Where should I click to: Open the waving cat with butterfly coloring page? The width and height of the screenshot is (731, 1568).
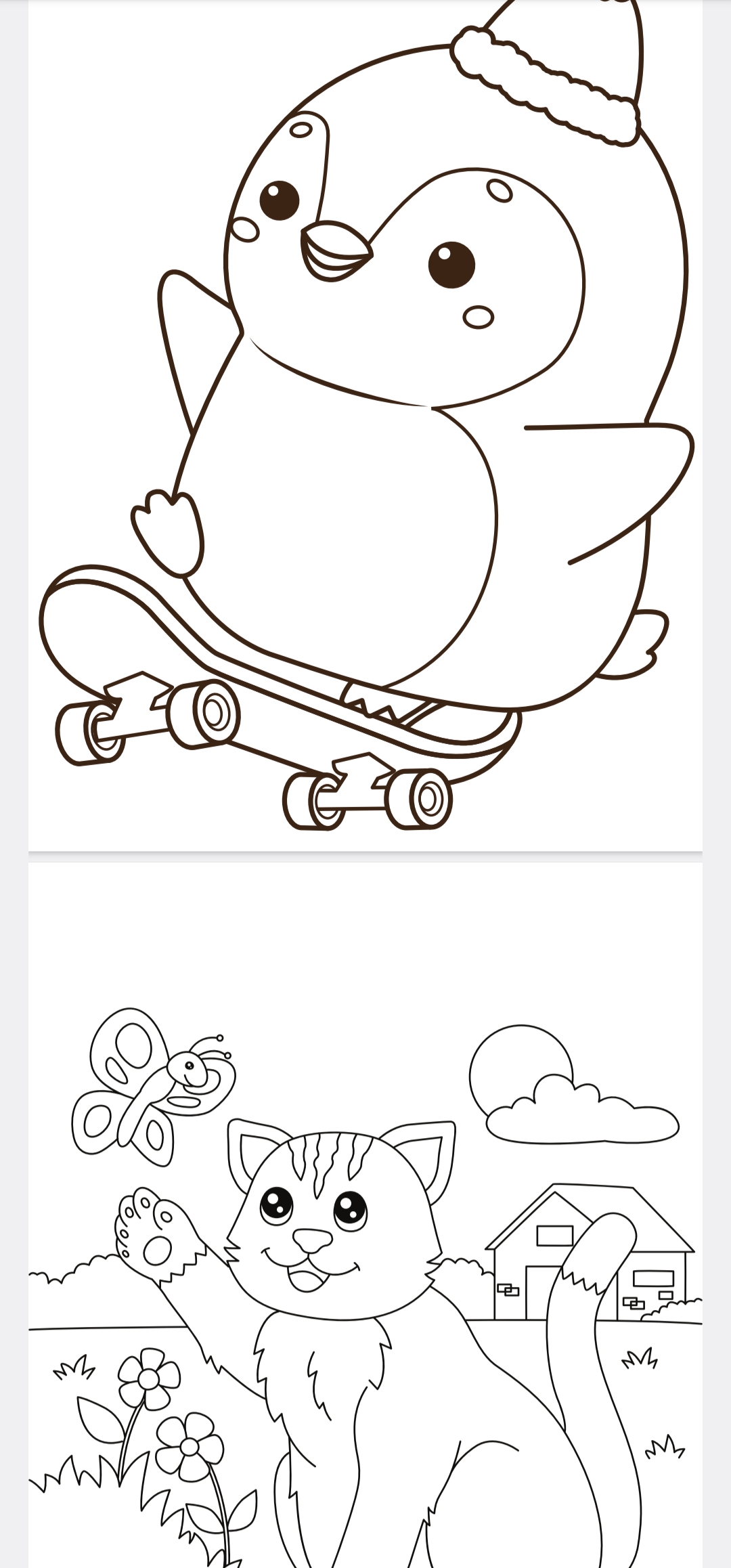(365, 1253)
